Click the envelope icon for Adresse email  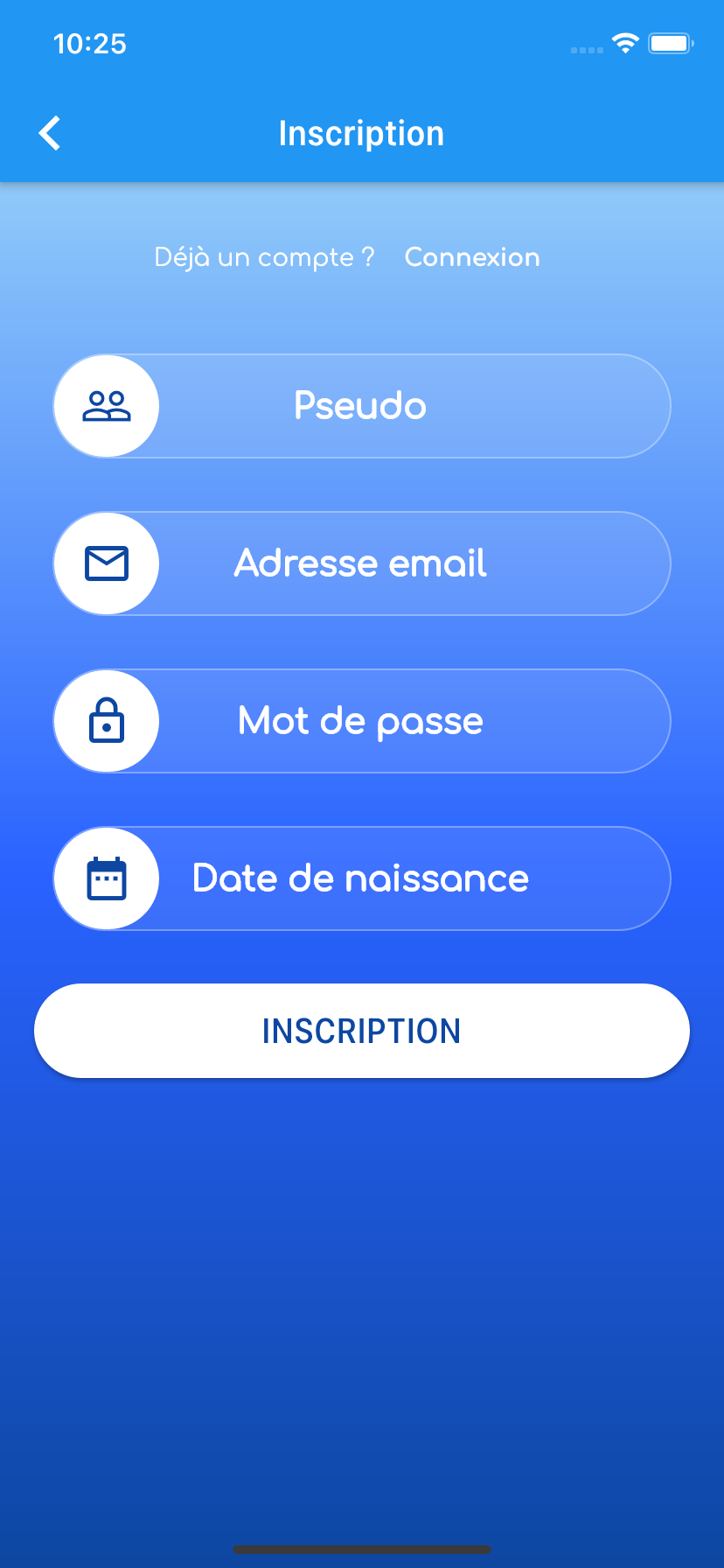[x=106, y=563]
